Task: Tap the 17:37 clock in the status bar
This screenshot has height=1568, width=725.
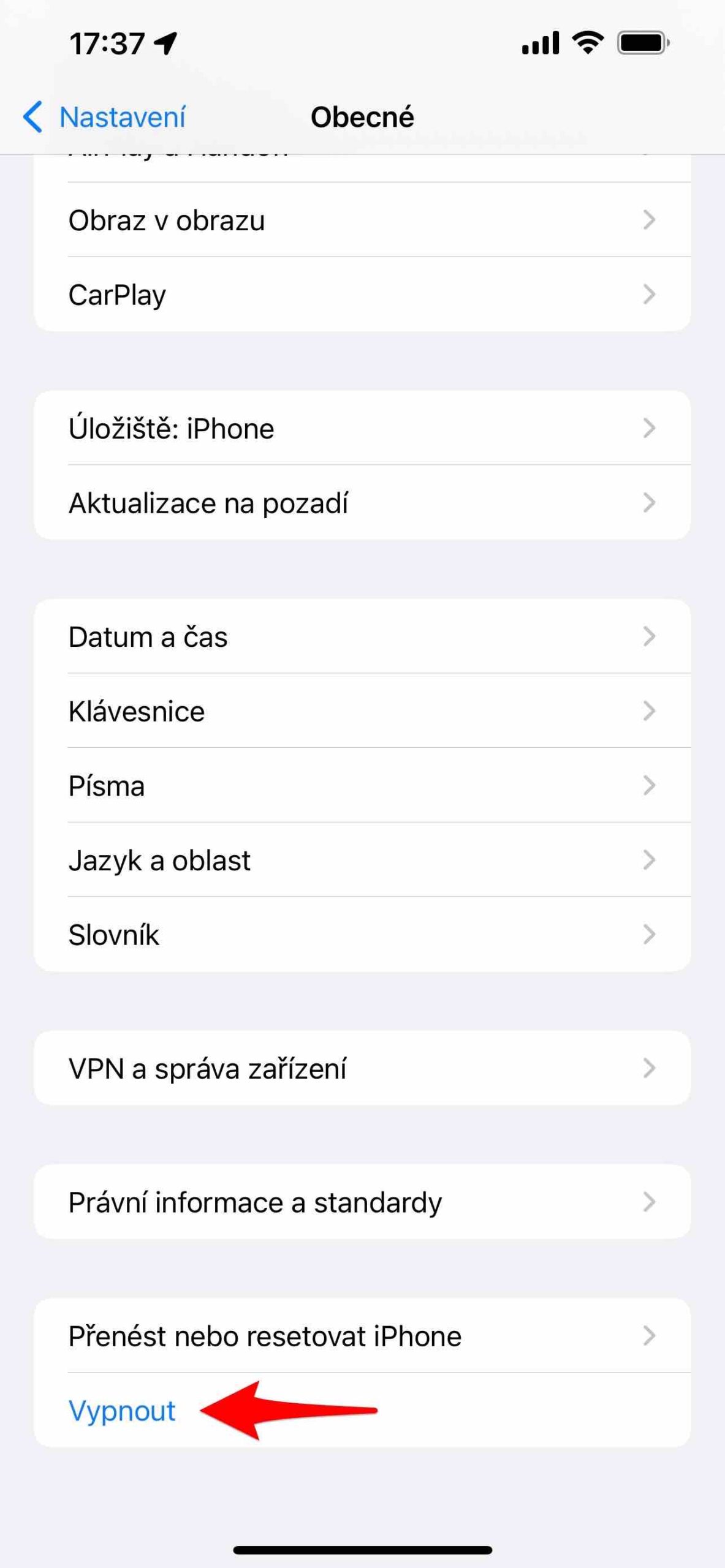Action: tap(100, 42)
